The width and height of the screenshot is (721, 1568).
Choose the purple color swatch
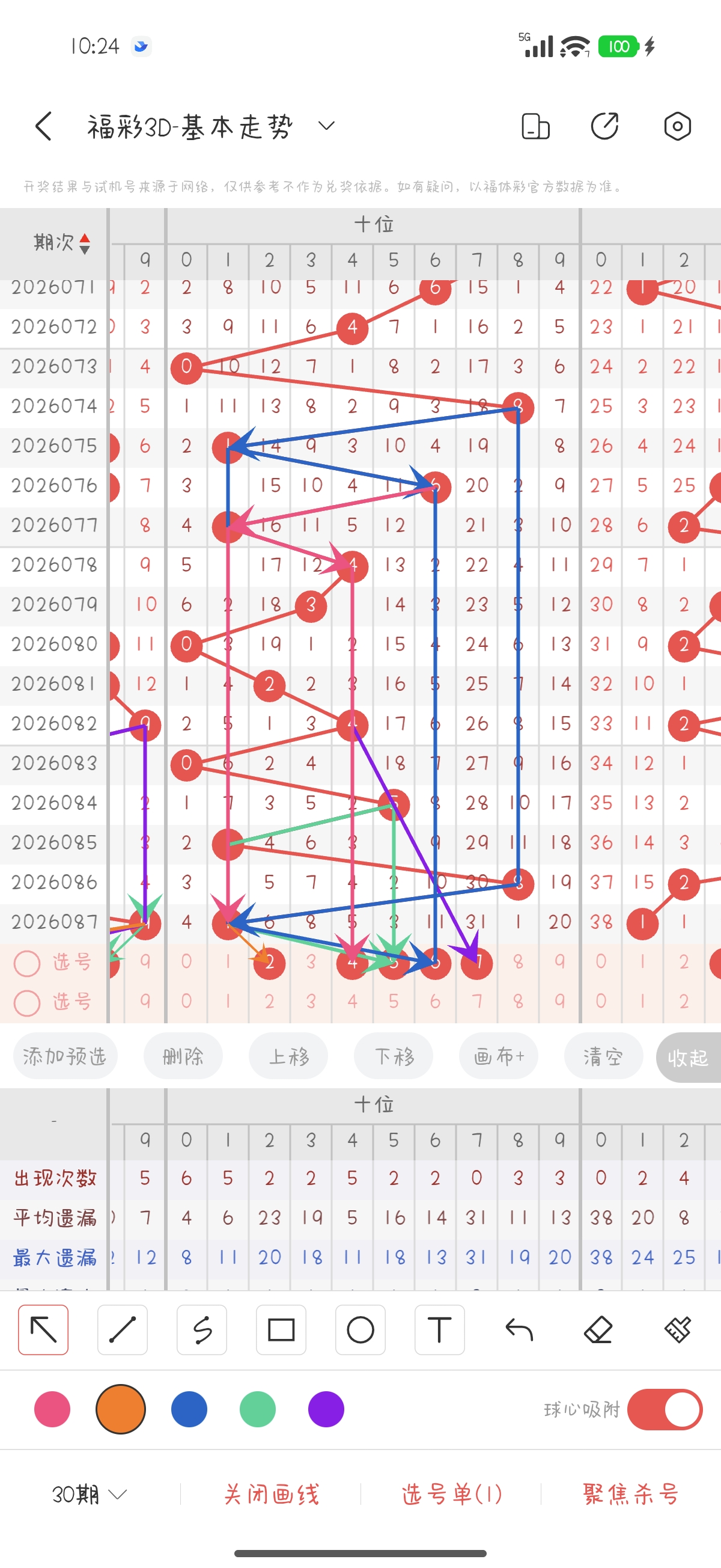326,1409
